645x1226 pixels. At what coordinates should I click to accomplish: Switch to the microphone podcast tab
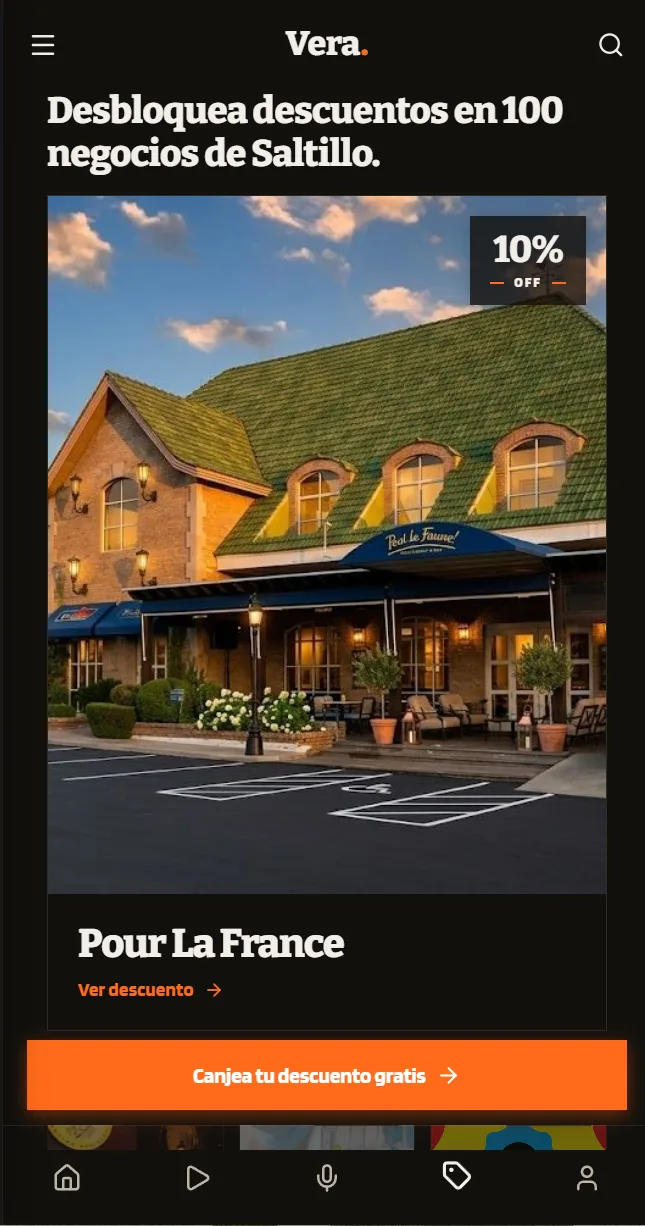(x=326, y=1178)
